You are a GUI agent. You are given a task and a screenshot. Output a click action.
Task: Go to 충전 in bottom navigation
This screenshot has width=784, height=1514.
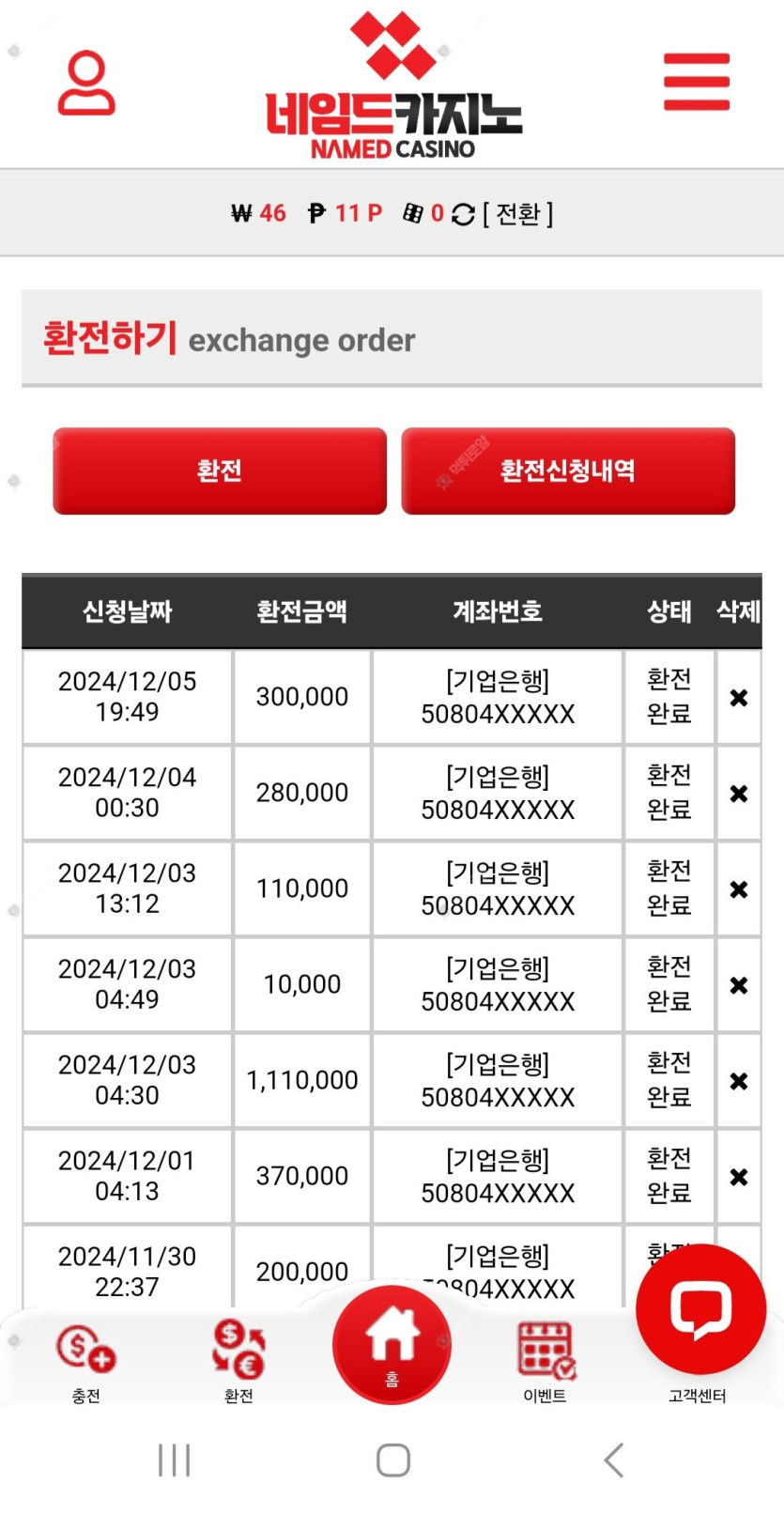[x=85, y=1361]
